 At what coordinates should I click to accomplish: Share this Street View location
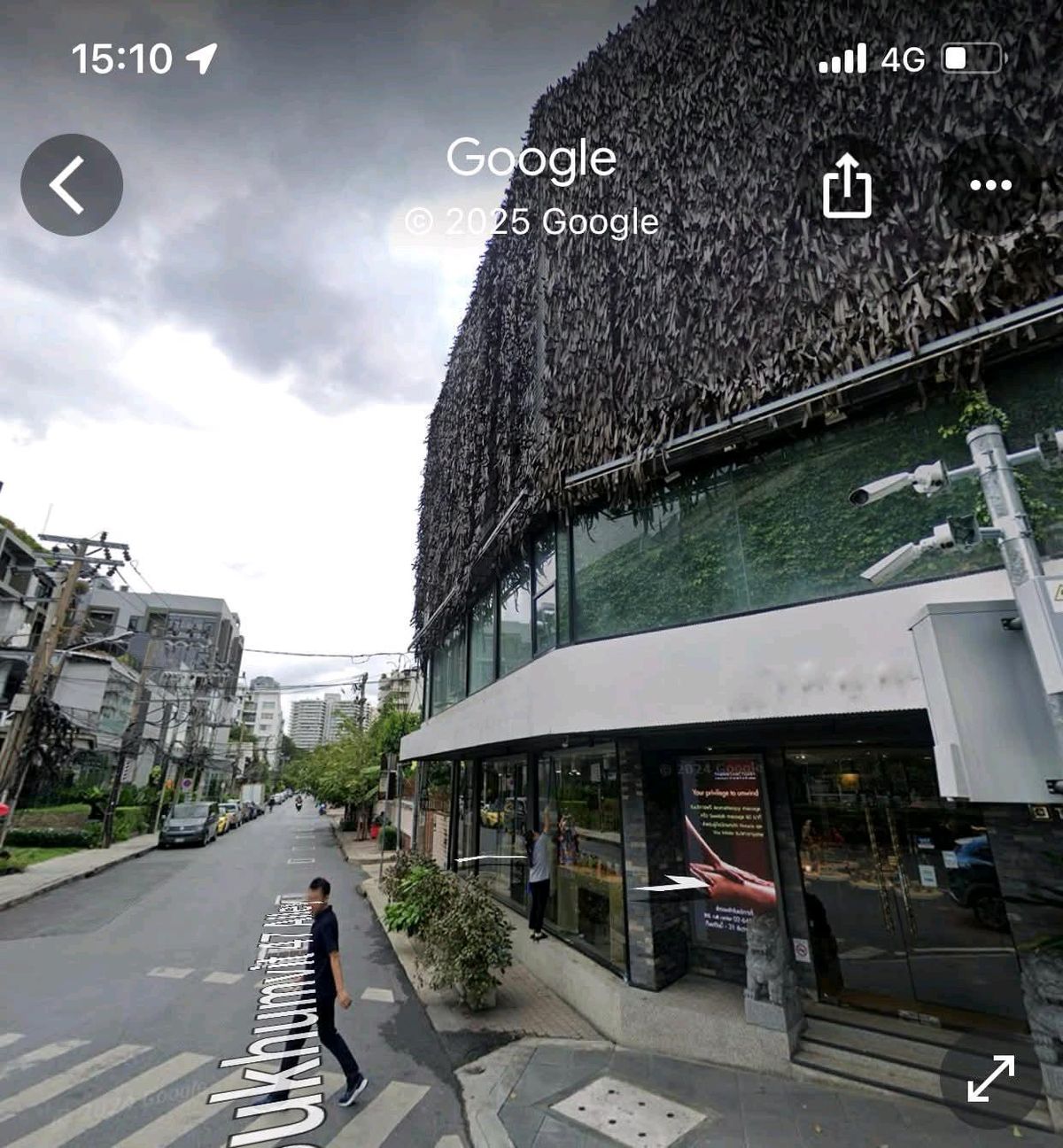tap(847, 185)
